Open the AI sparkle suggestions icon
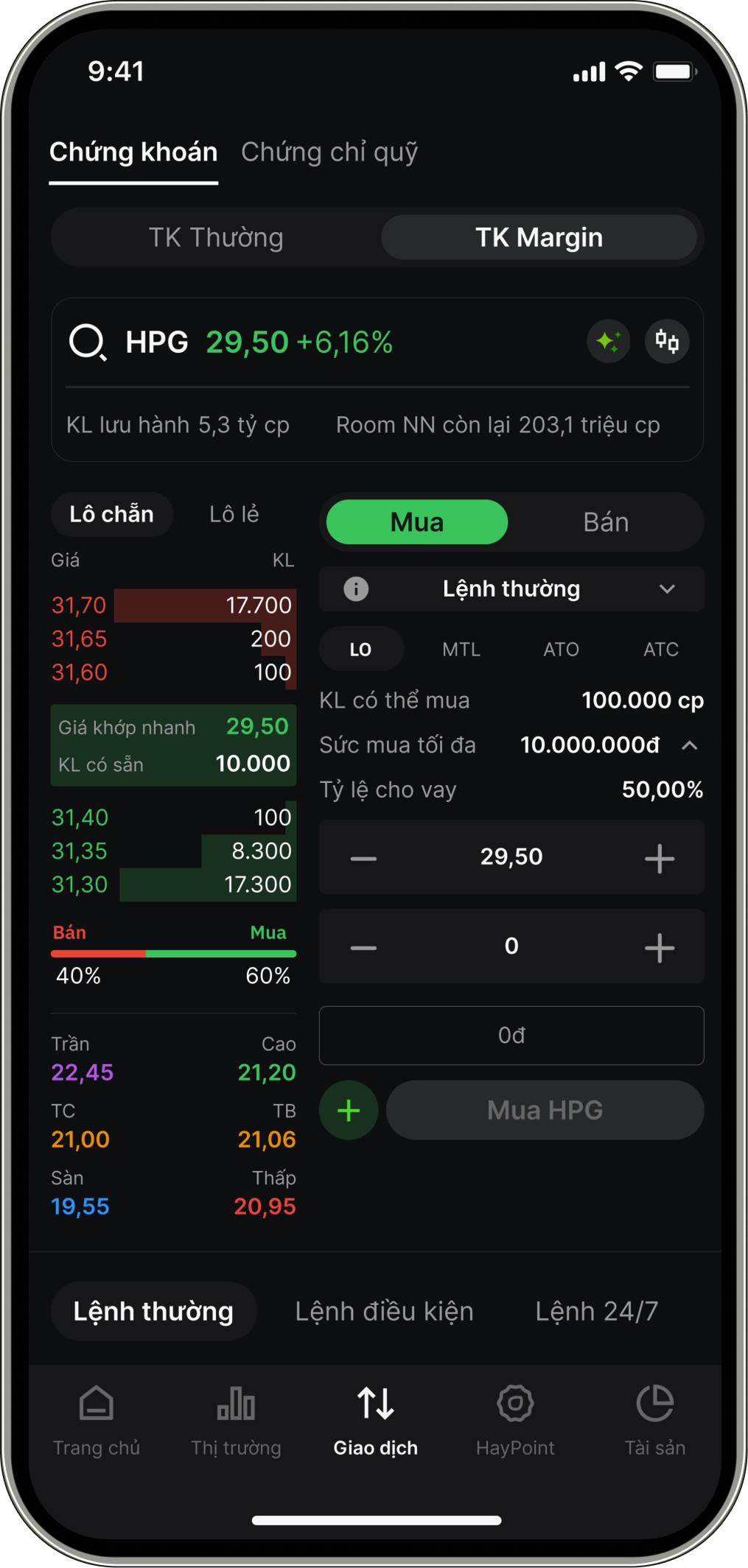 pyautogui.click(x=609, y=342)
